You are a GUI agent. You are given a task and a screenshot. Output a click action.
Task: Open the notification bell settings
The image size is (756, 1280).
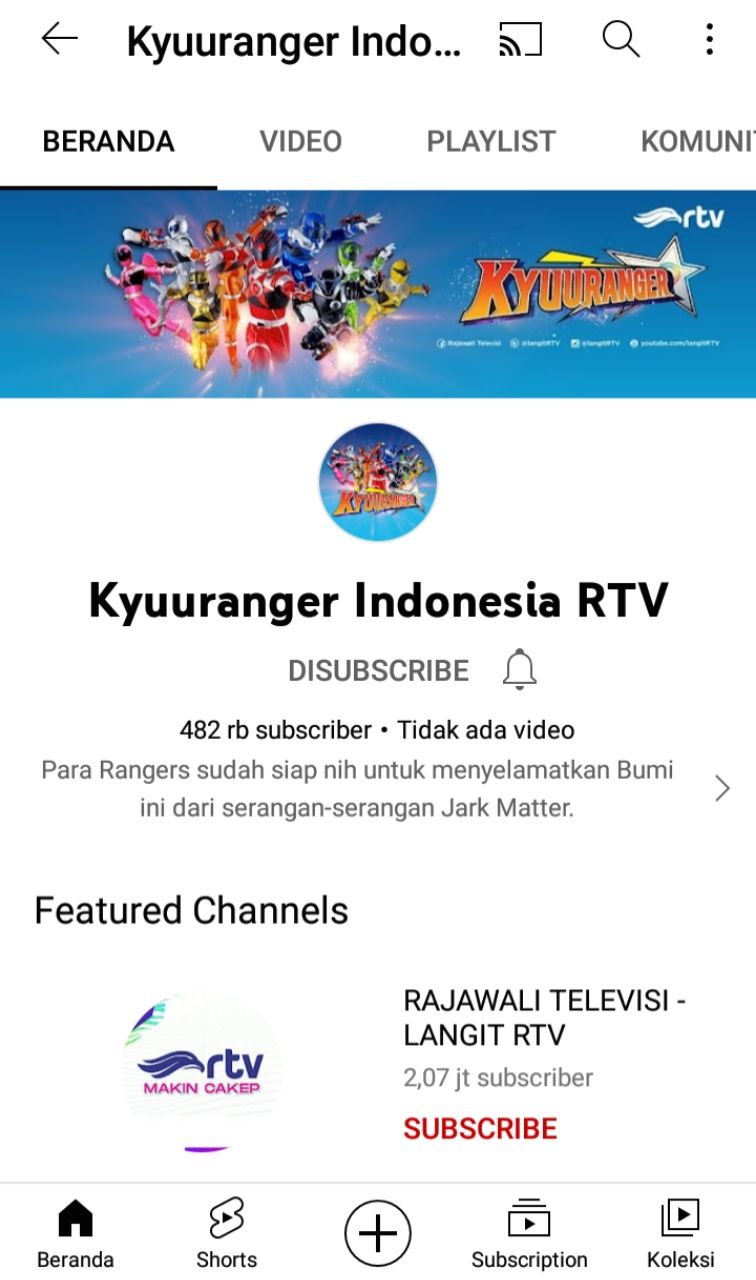519,670
